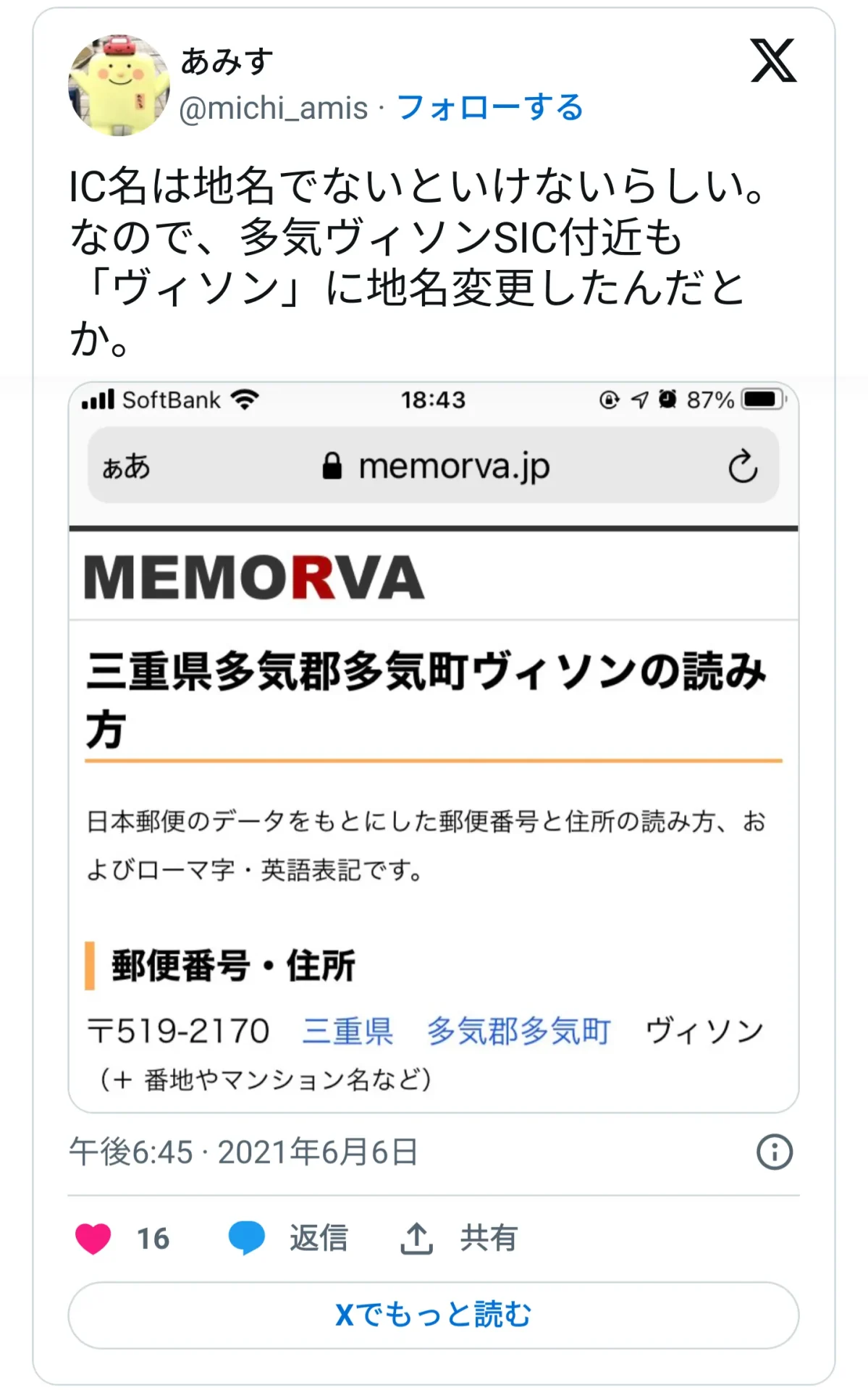Tap Xでもっと読む to read more
868x1390 pixels.
point(433,1315)
